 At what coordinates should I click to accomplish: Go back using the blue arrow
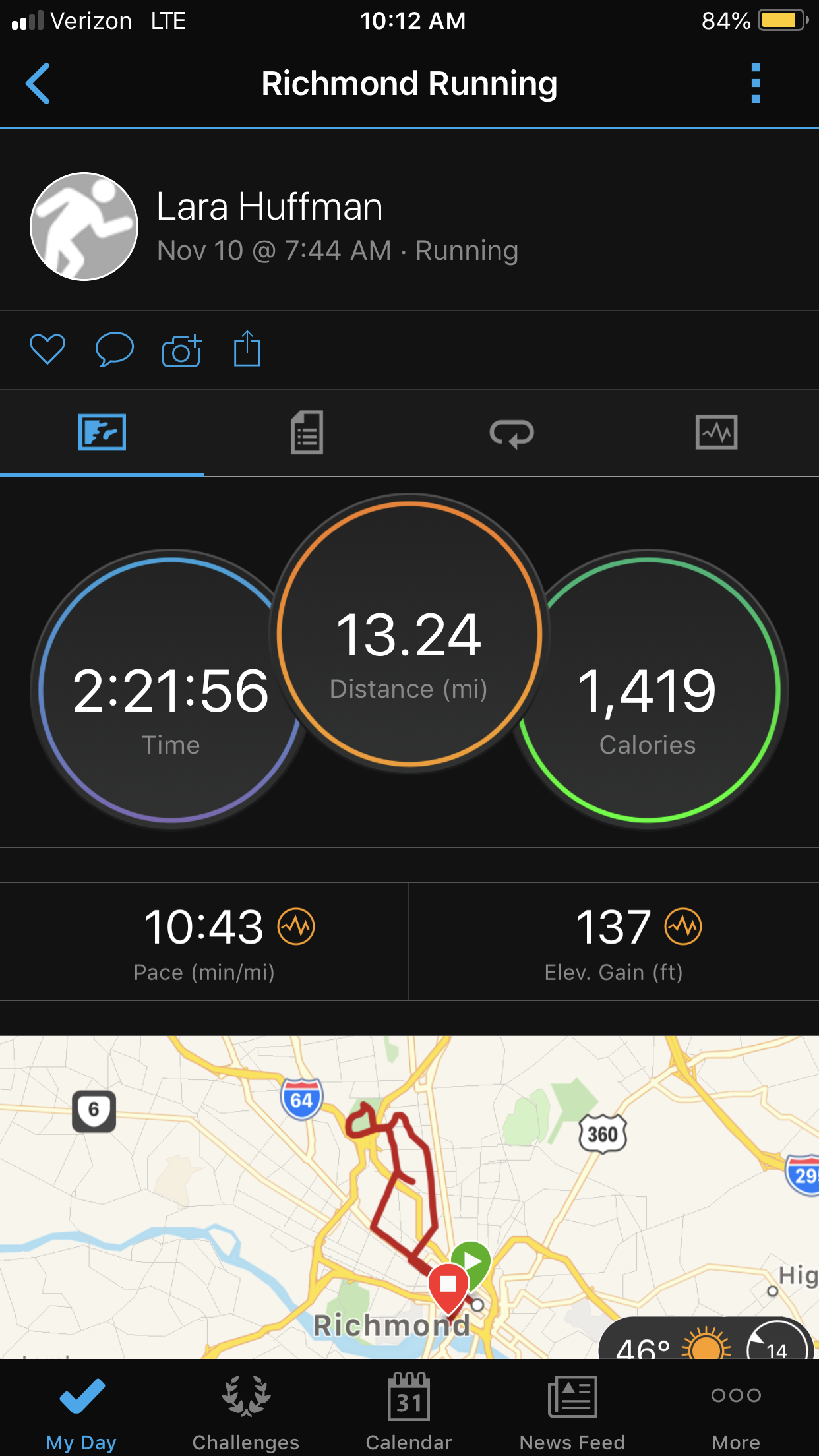pyautogui.click(x=38, y=84)
